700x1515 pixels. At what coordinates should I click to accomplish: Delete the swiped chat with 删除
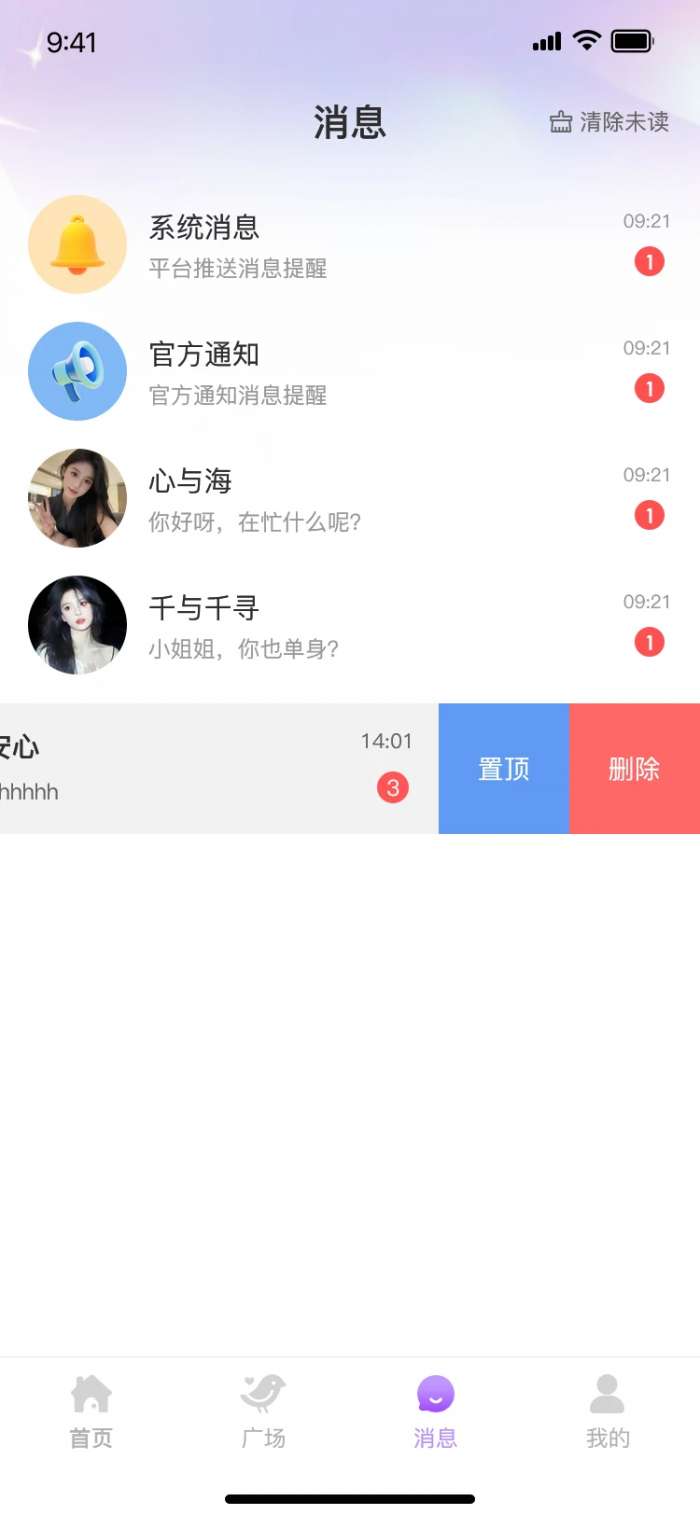(635, 769)
